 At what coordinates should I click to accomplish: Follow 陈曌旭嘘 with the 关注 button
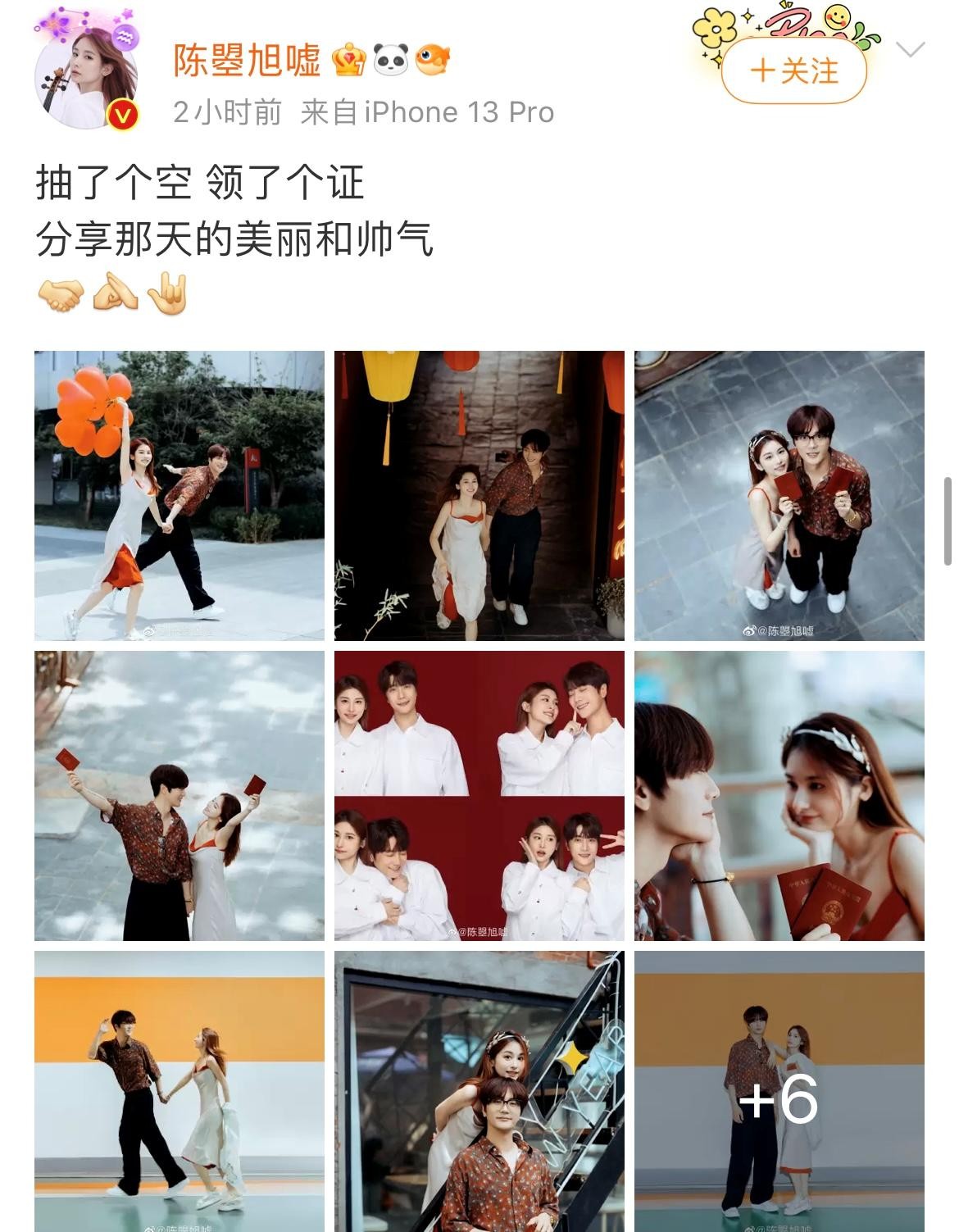(793, 71)
